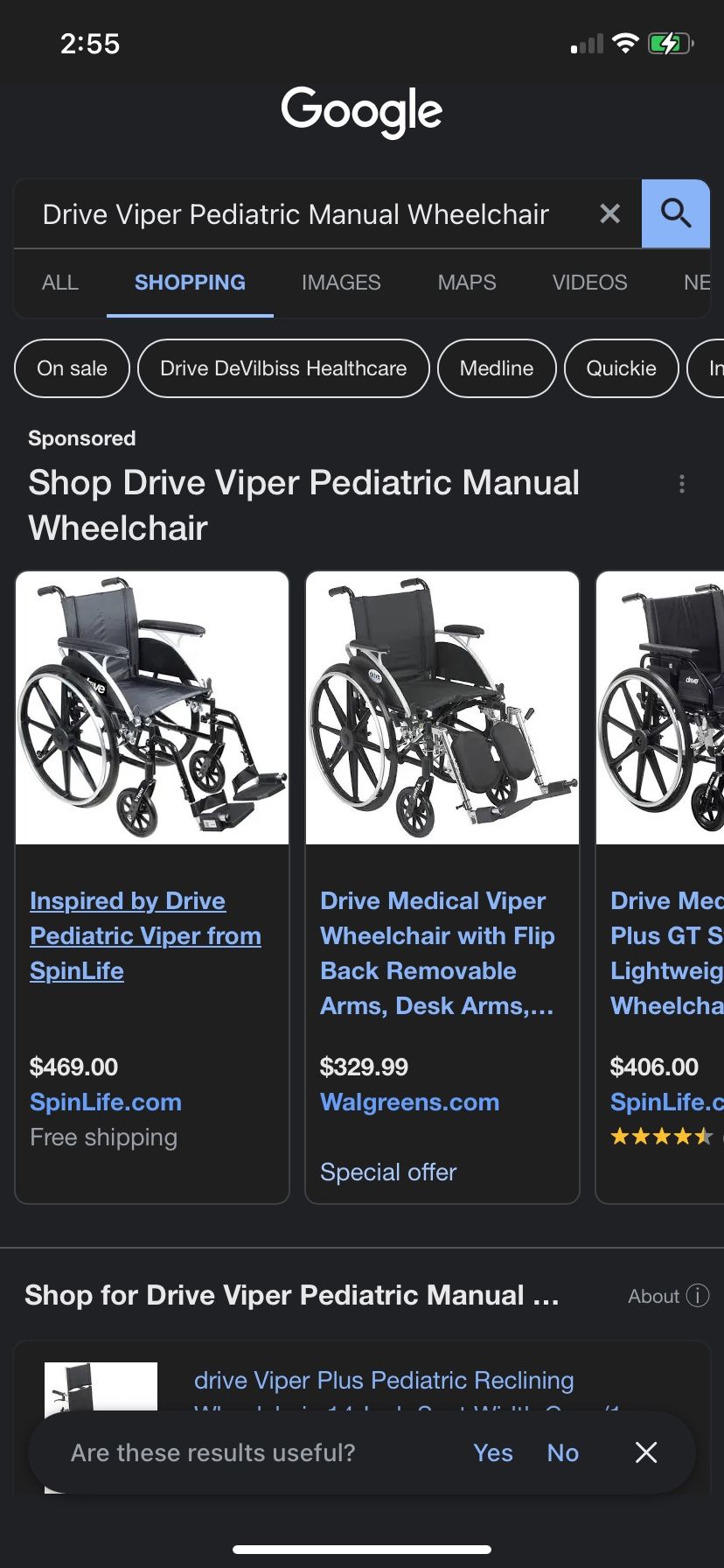This screenshot has height=1568, width=724.
Task: Answer Yes to 'Are these results useful?'
Action: pyautogui.click(x=492, y=1452)
